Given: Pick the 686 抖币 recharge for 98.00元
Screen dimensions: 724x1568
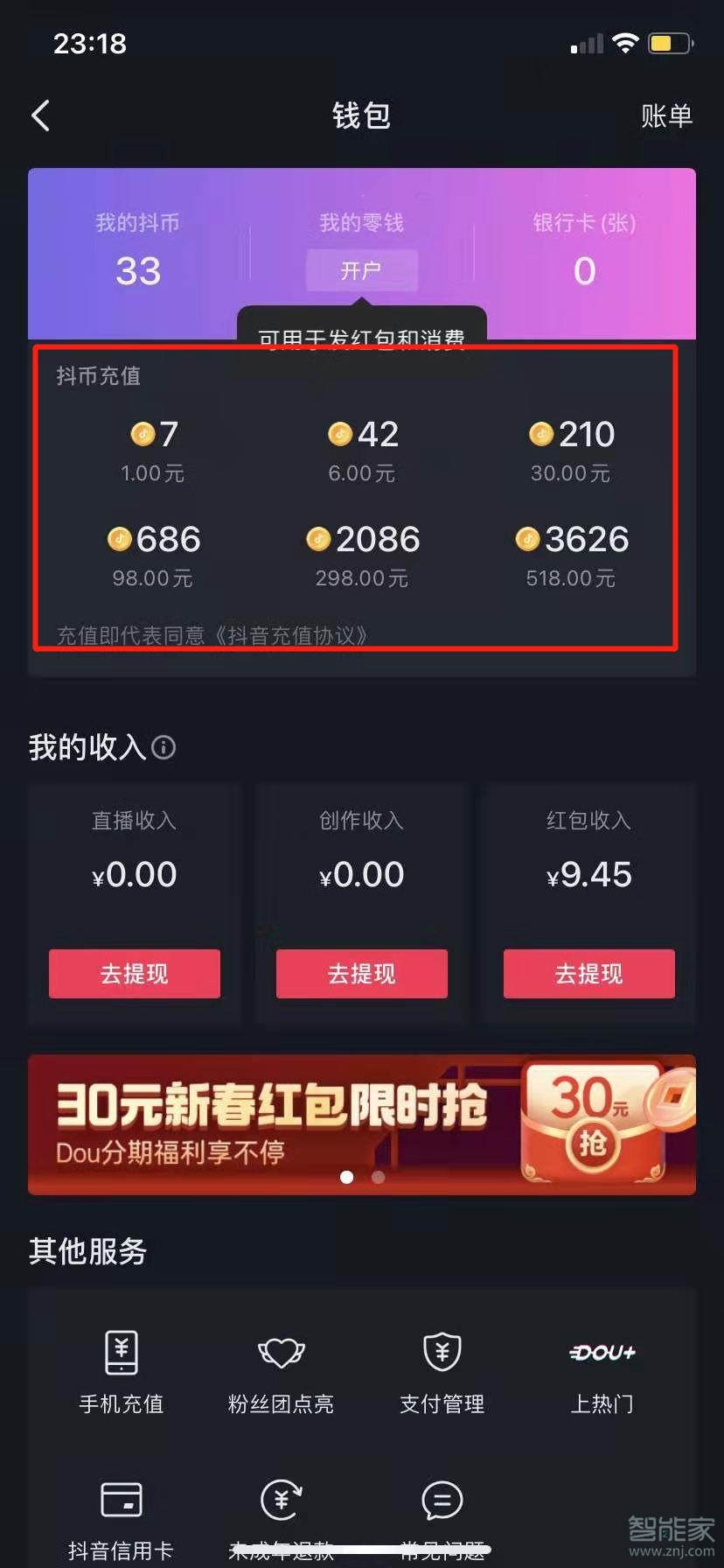Looking at the screenshot, I should [153, 556].
